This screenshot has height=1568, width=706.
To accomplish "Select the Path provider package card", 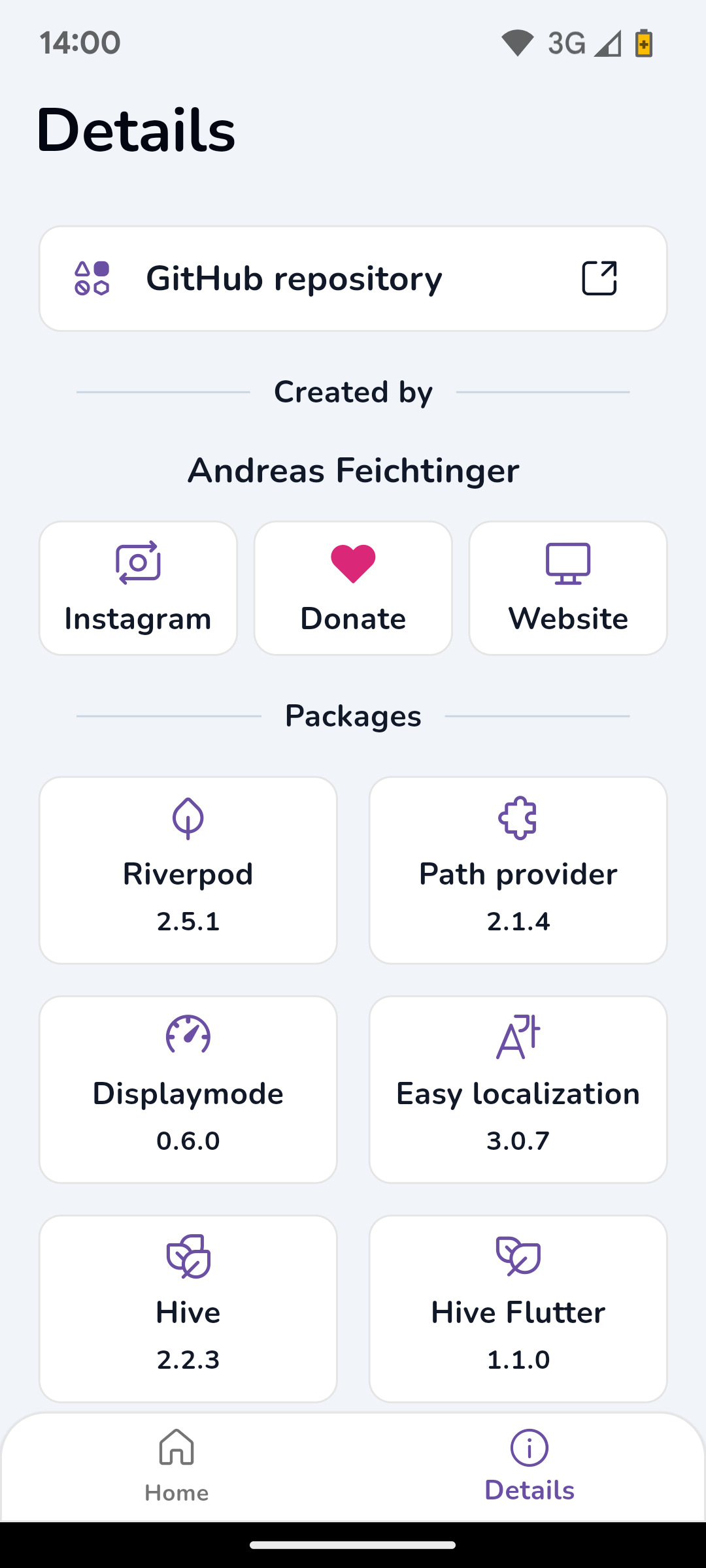I will tap(518, 870).
